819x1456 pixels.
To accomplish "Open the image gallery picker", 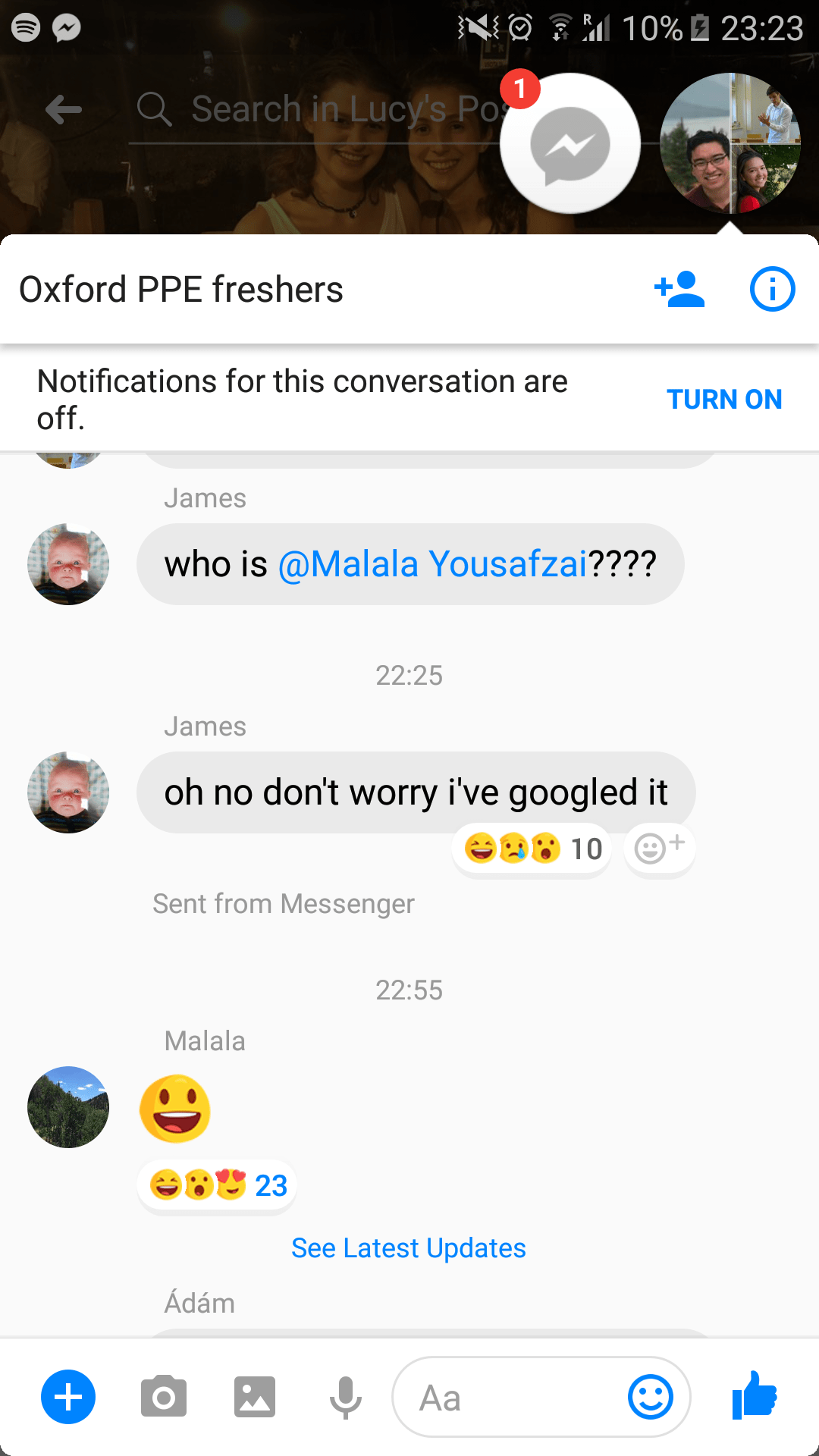I will 254,1397.
